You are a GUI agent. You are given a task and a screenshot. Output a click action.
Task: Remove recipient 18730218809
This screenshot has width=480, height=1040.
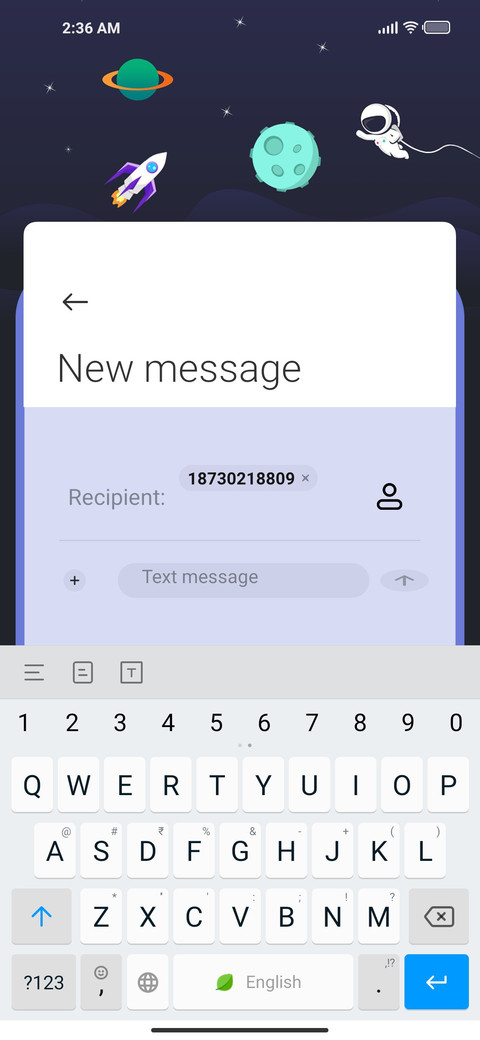pyautogui.click(x=305, y=478)
